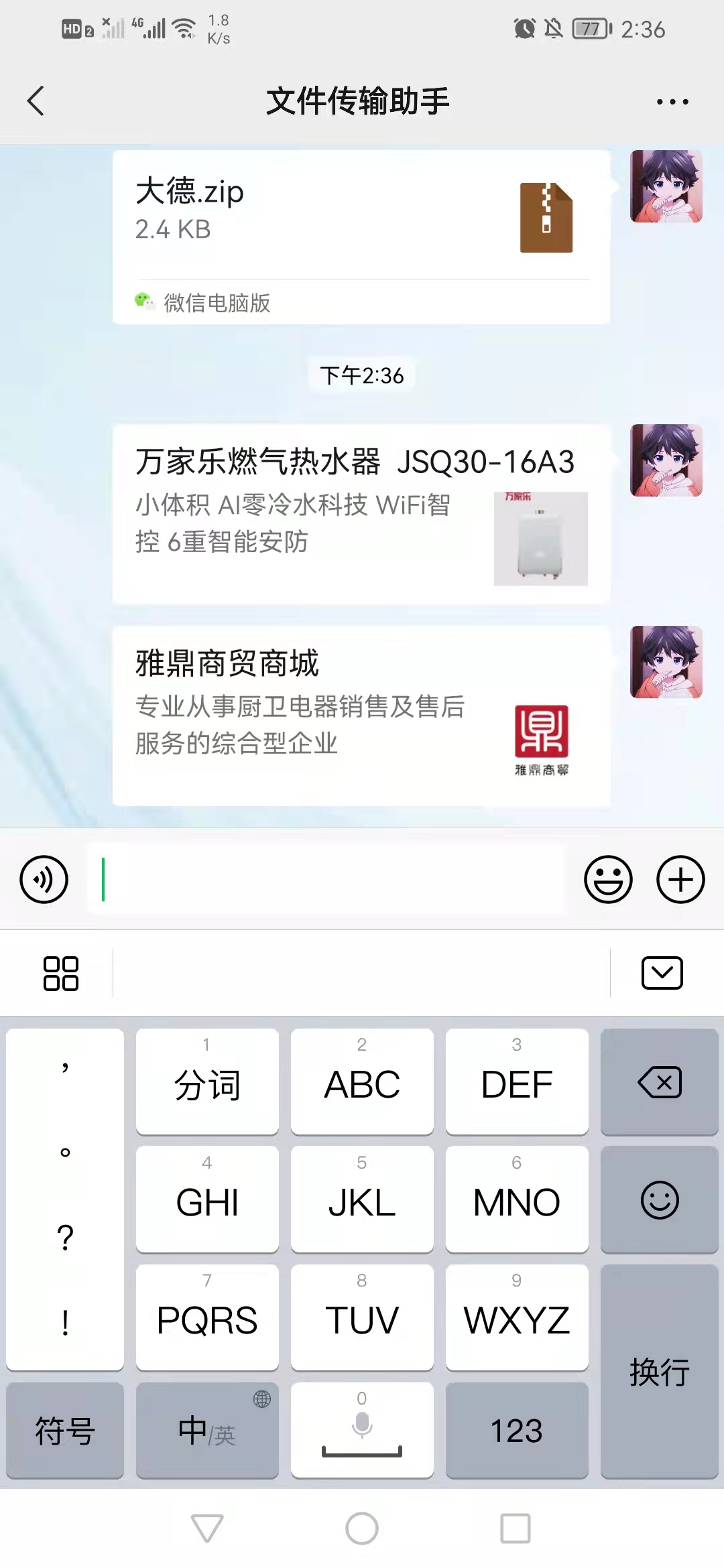The image size is (724, 1568).
Task: Open the three-dot chat options menu
Action: tap(672, 102)
